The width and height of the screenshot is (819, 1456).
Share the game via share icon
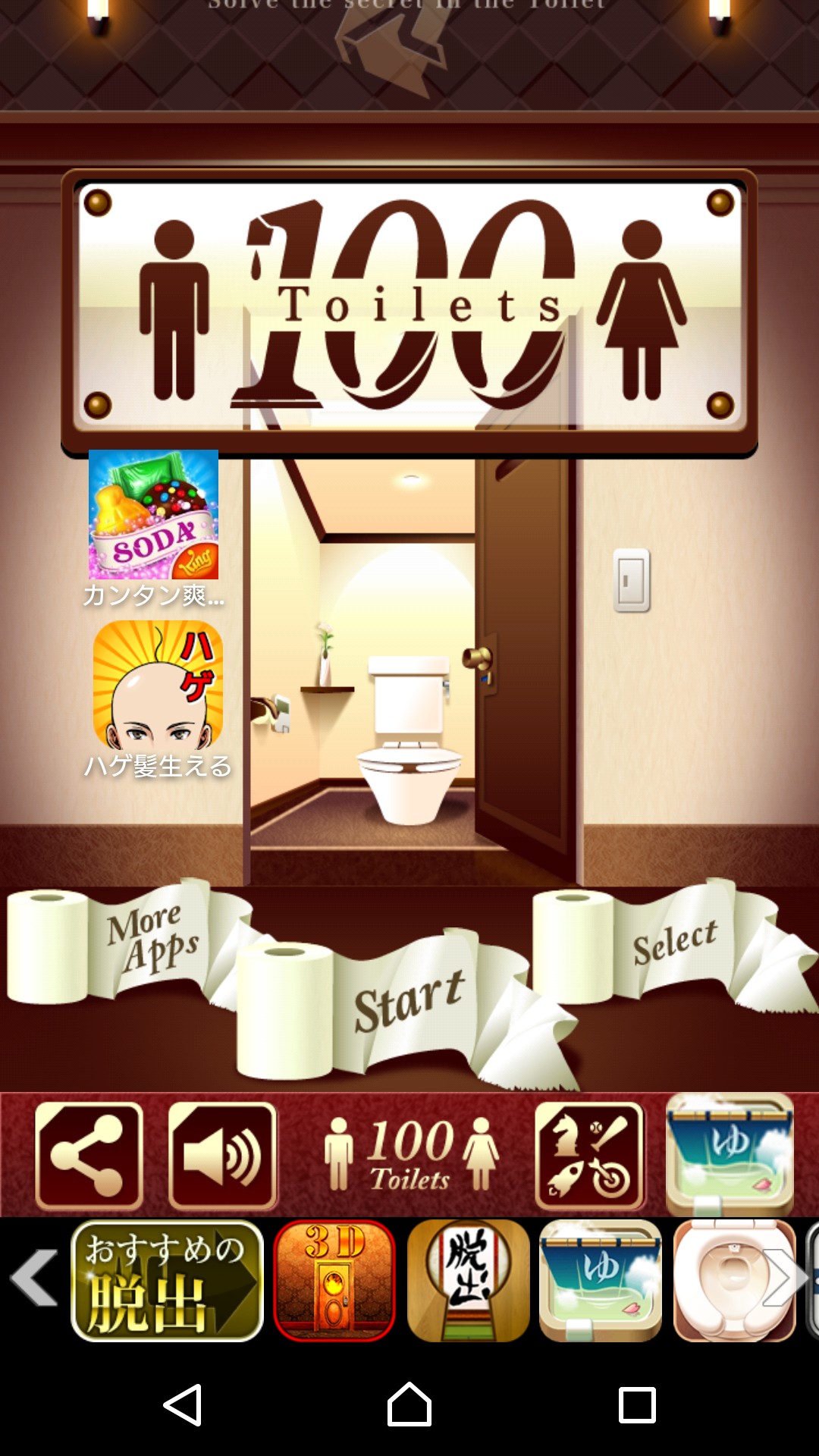(x=89, y=1156)
